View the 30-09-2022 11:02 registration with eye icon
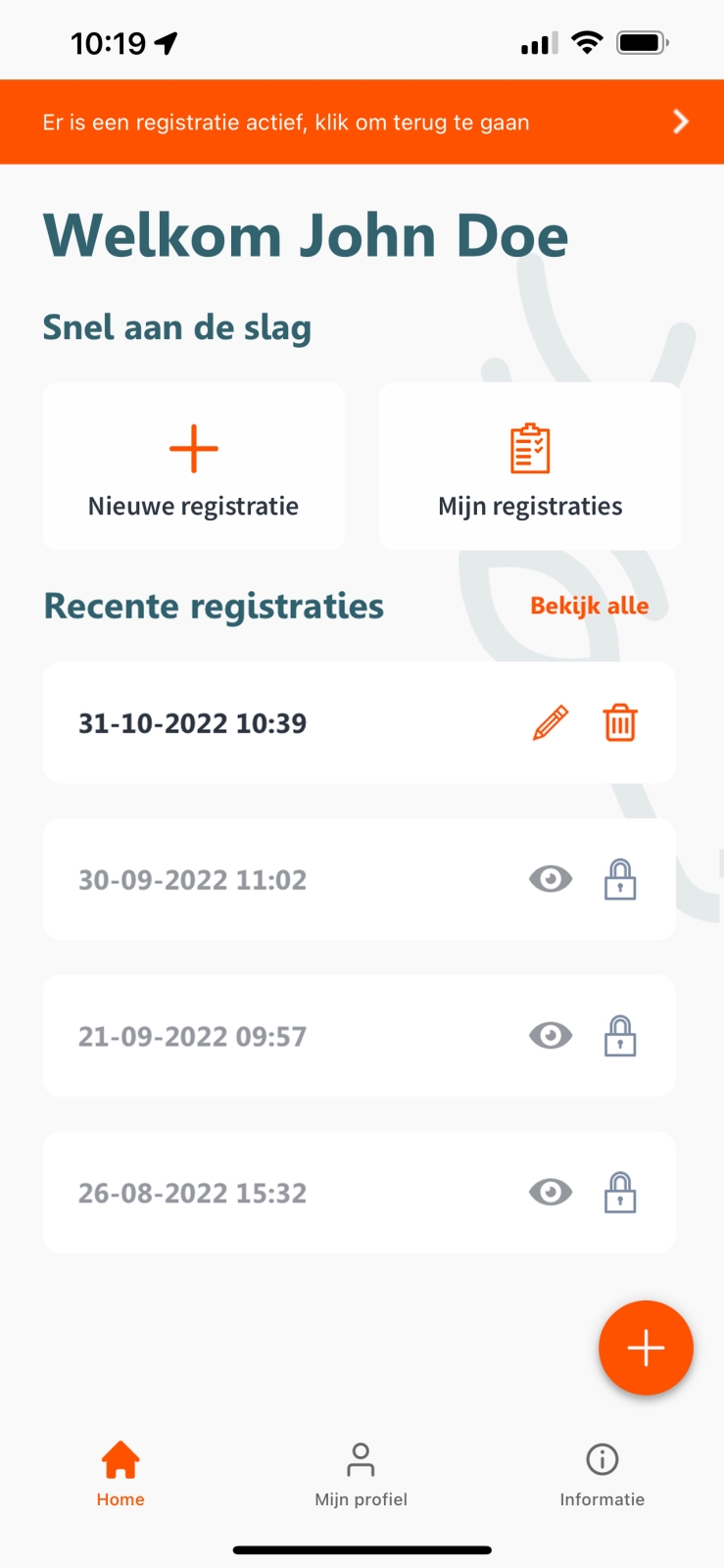The width and height of the screenshot is (724, 1568). click(x=551, y=879)
